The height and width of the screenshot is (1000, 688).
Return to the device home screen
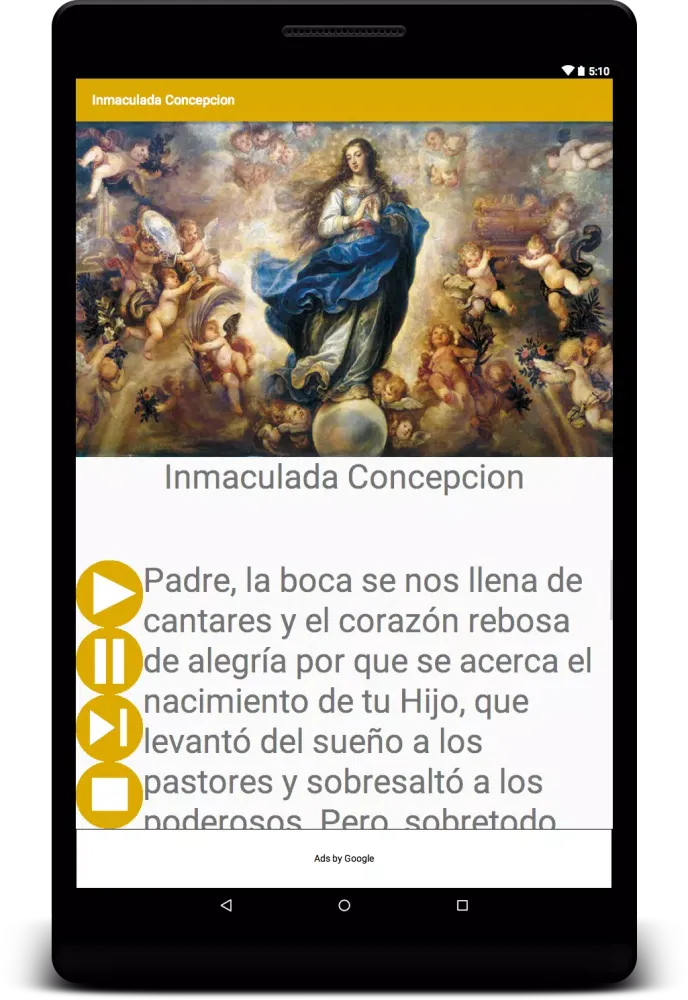click(344, 905)
